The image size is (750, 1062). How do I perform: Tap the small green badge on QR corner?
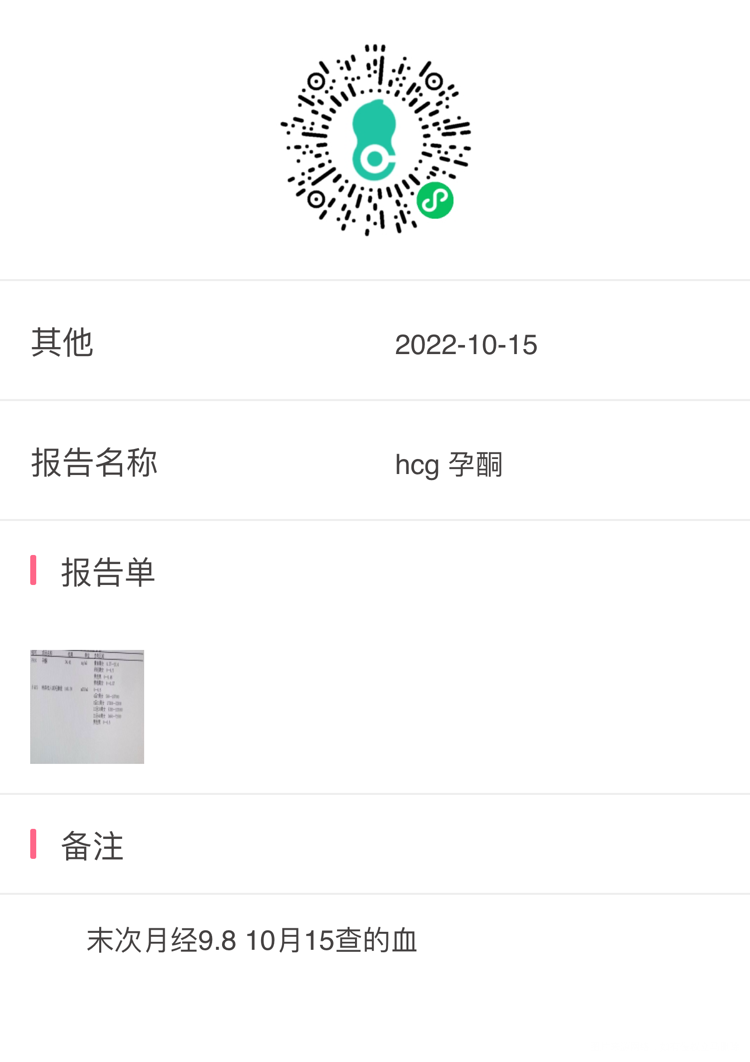pos(433,202)
